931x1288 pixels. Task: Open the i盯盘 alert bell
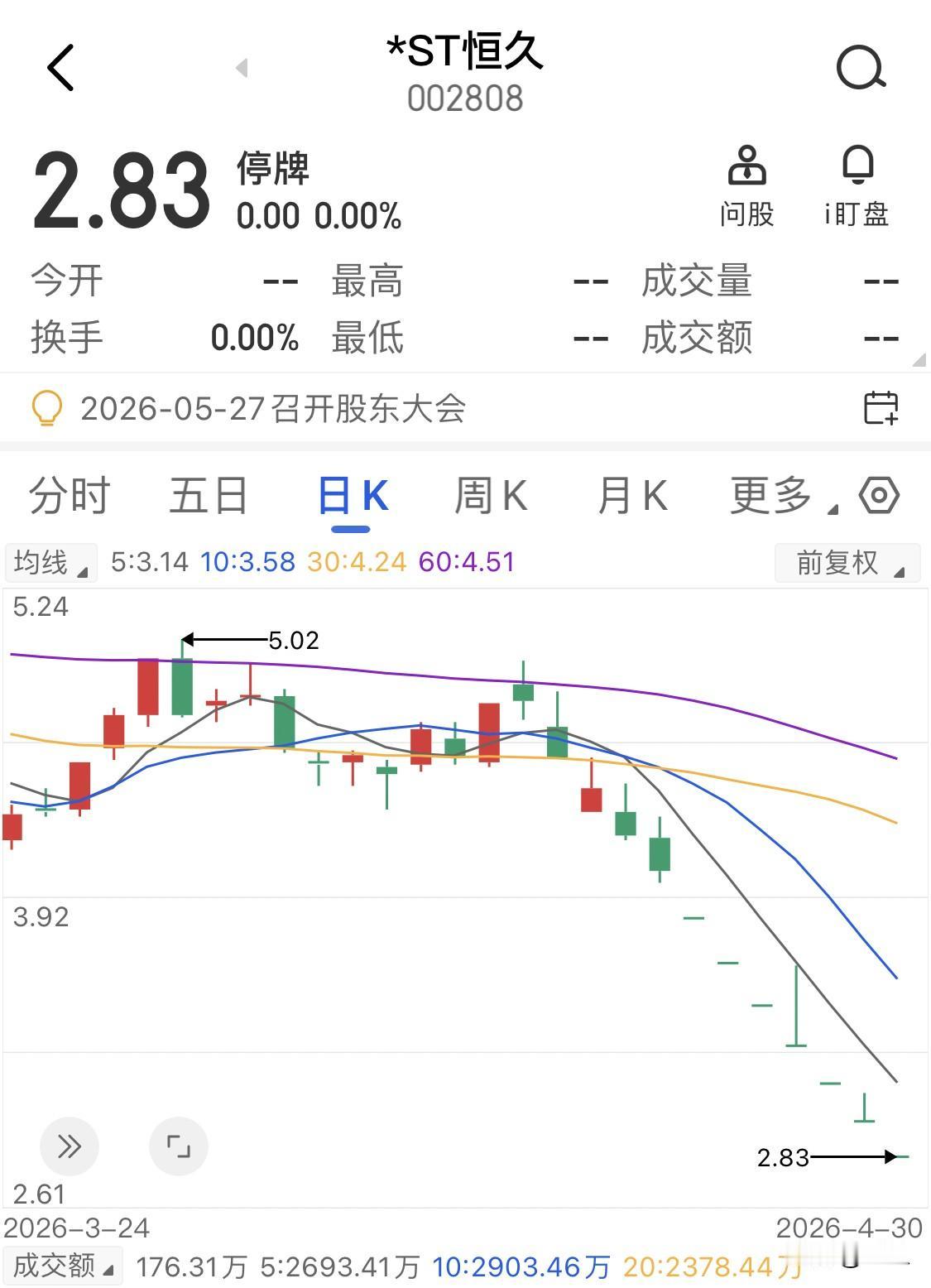click(857, 186)
